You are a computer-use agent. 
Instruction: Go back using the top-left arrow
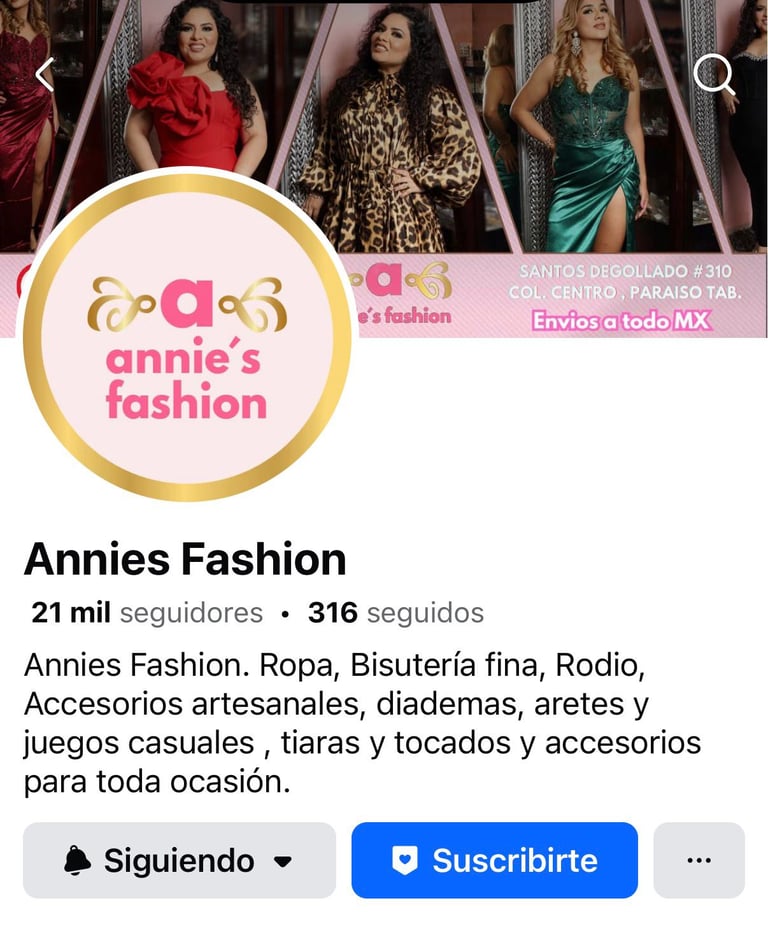coord(44,73)
